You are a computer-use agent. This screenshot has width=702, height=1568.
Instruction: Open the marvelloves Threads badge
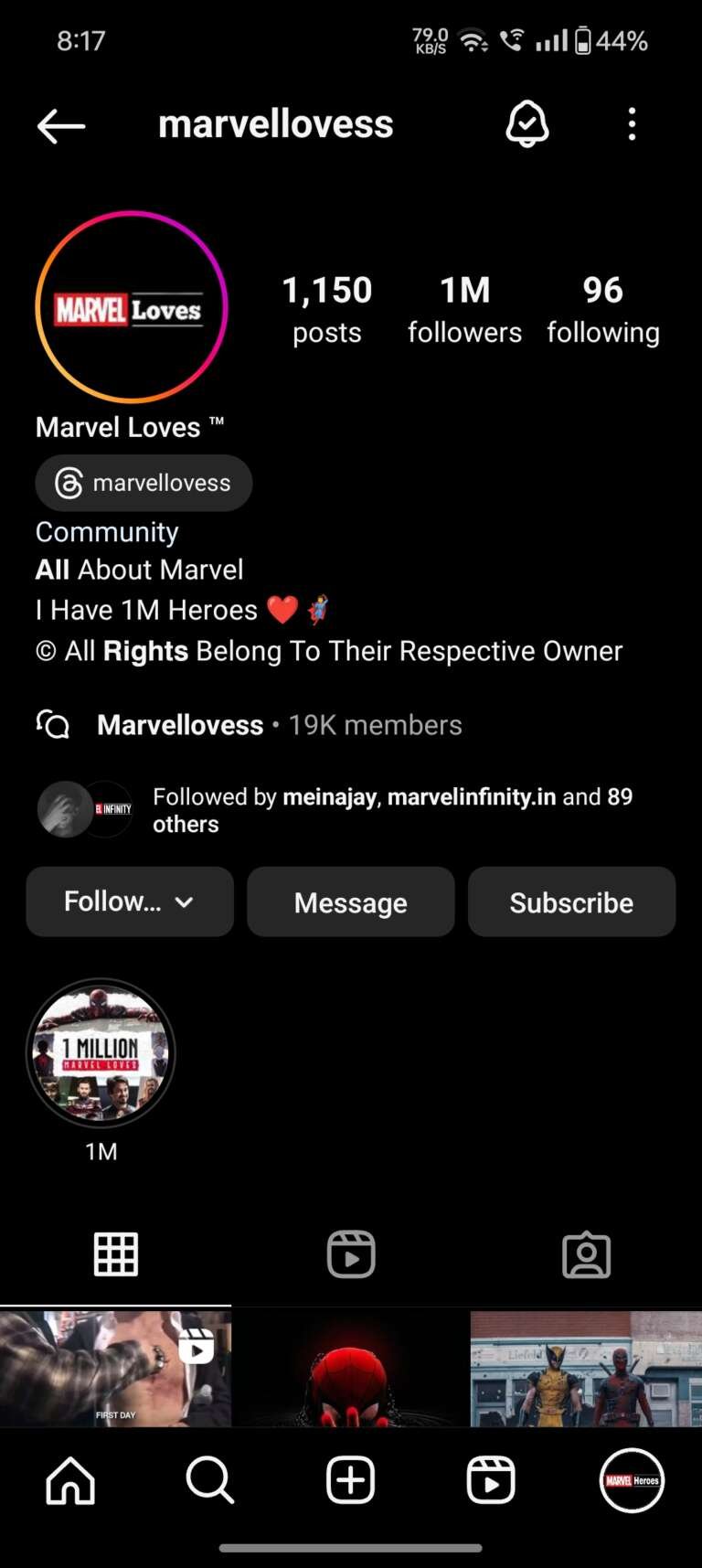click(x=144, y=483)
